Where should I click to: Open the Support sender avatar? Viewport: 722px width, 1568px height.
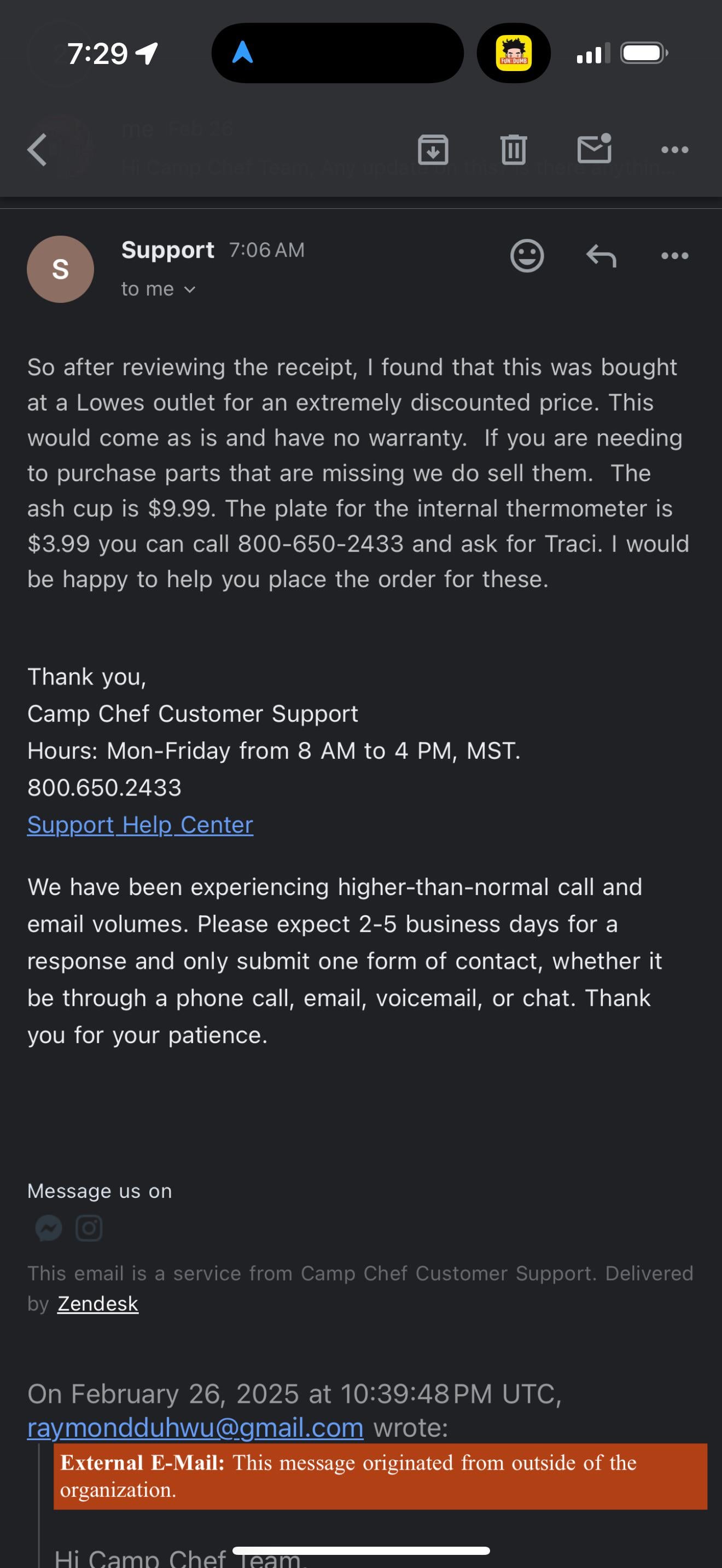60,269
